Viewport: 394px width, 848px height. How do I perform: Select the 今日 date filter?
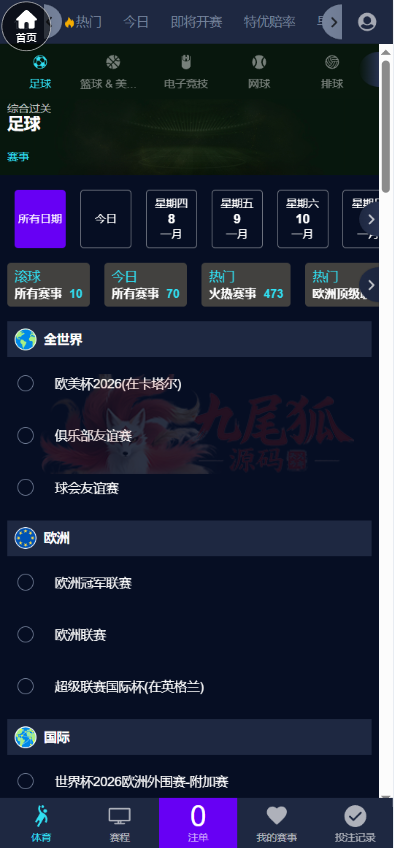pyautogui.click(x=105, y=219)
